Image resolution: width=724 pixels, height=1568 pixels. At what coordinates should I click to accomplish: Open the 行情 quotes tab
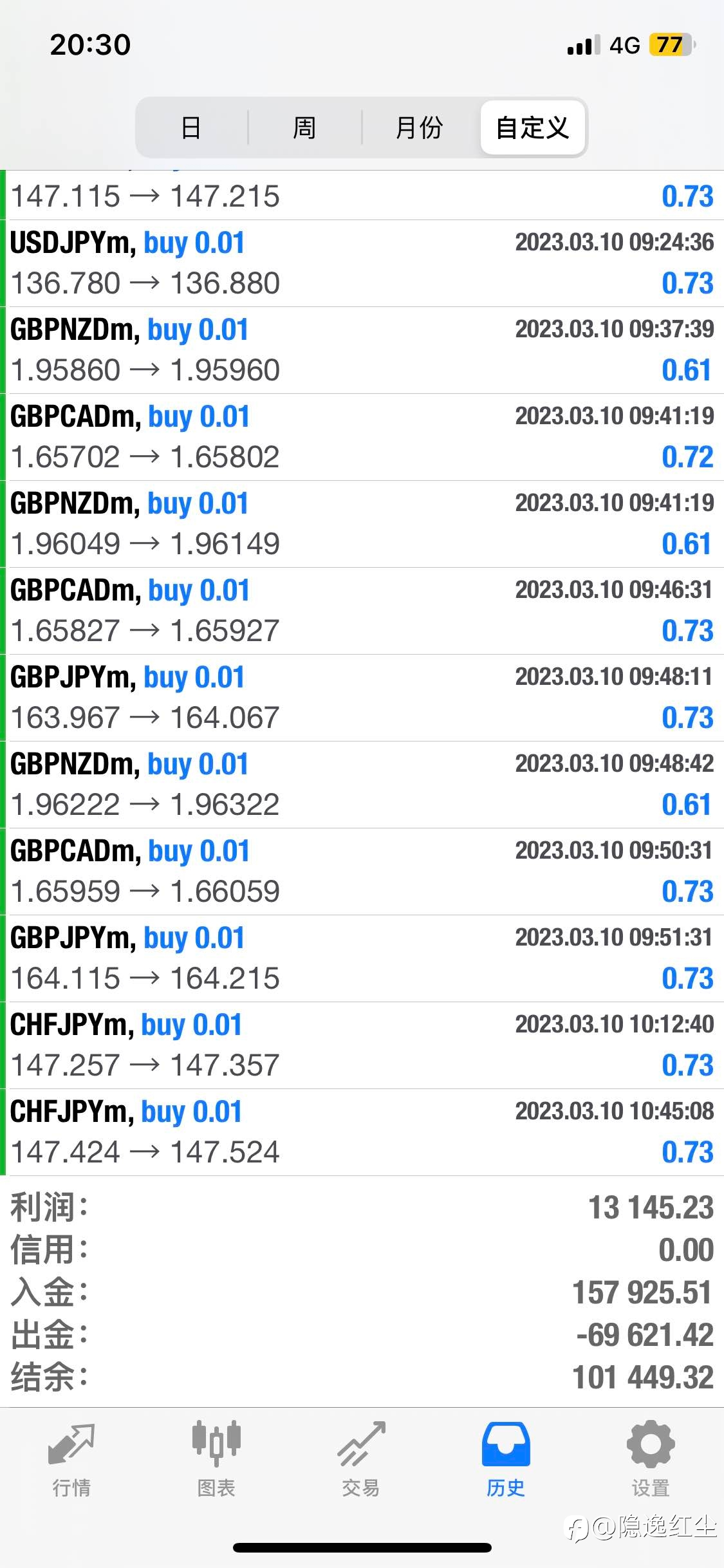click(71, 1460)
